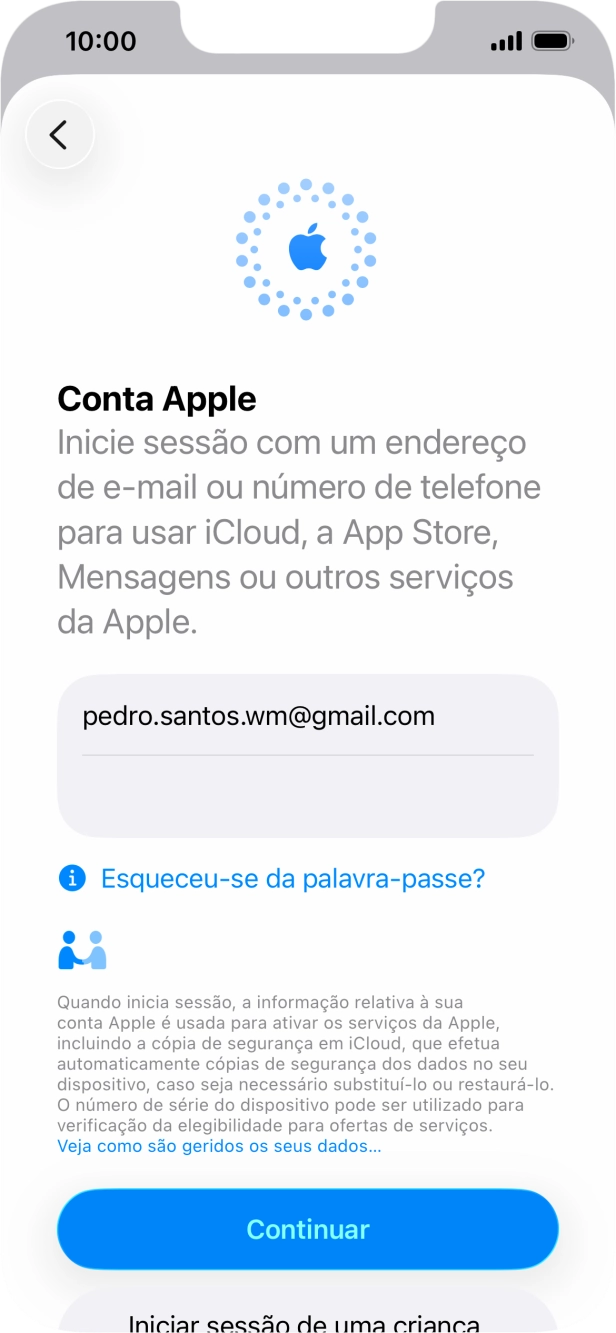Select Iniciar sessão de uma criança
616x1333 pixels.
click(x=307, y=1319)
